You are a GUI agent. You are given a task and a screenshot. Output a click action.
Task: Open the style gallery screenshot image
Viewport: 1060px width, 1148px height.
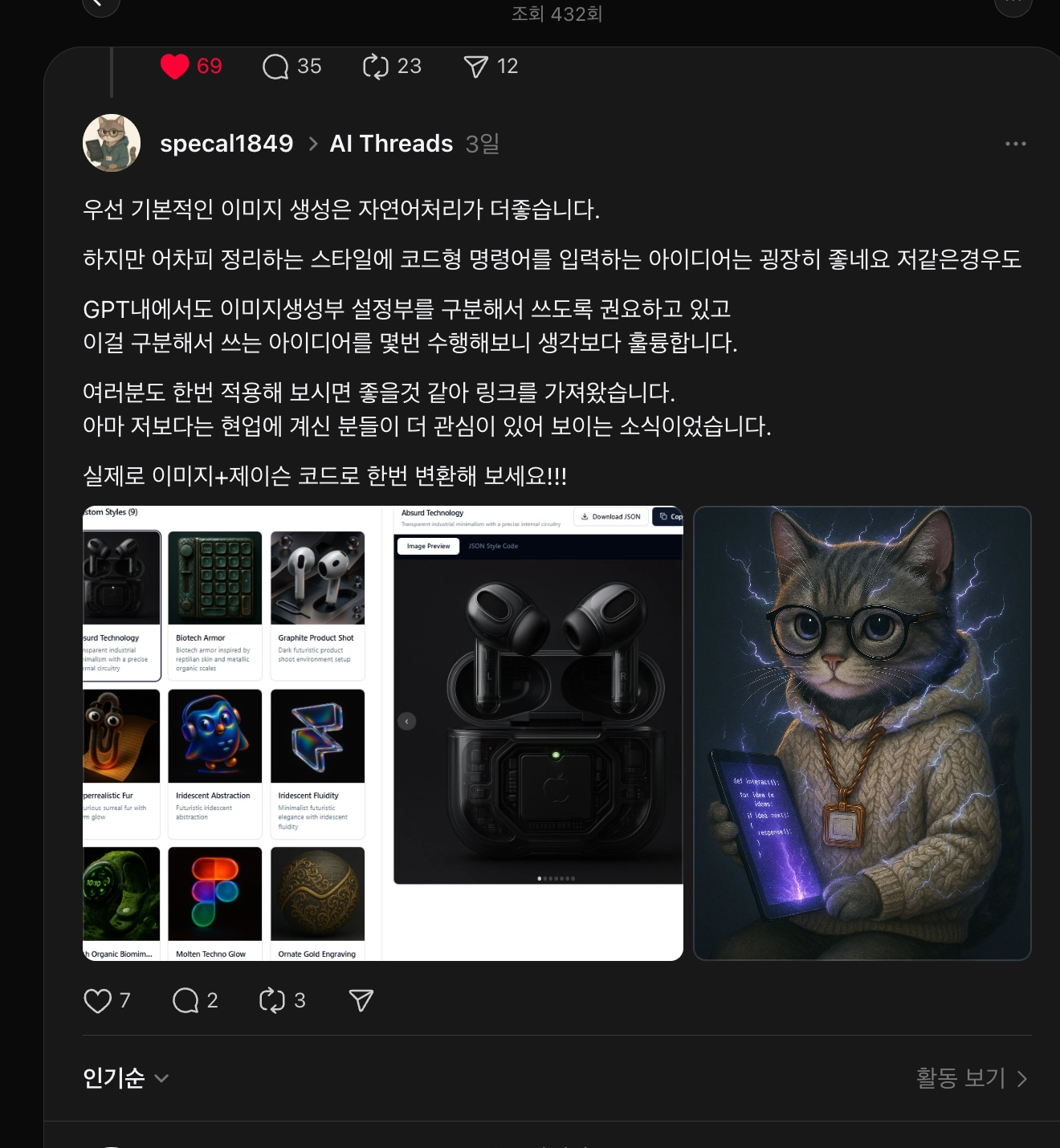point(382,733)
